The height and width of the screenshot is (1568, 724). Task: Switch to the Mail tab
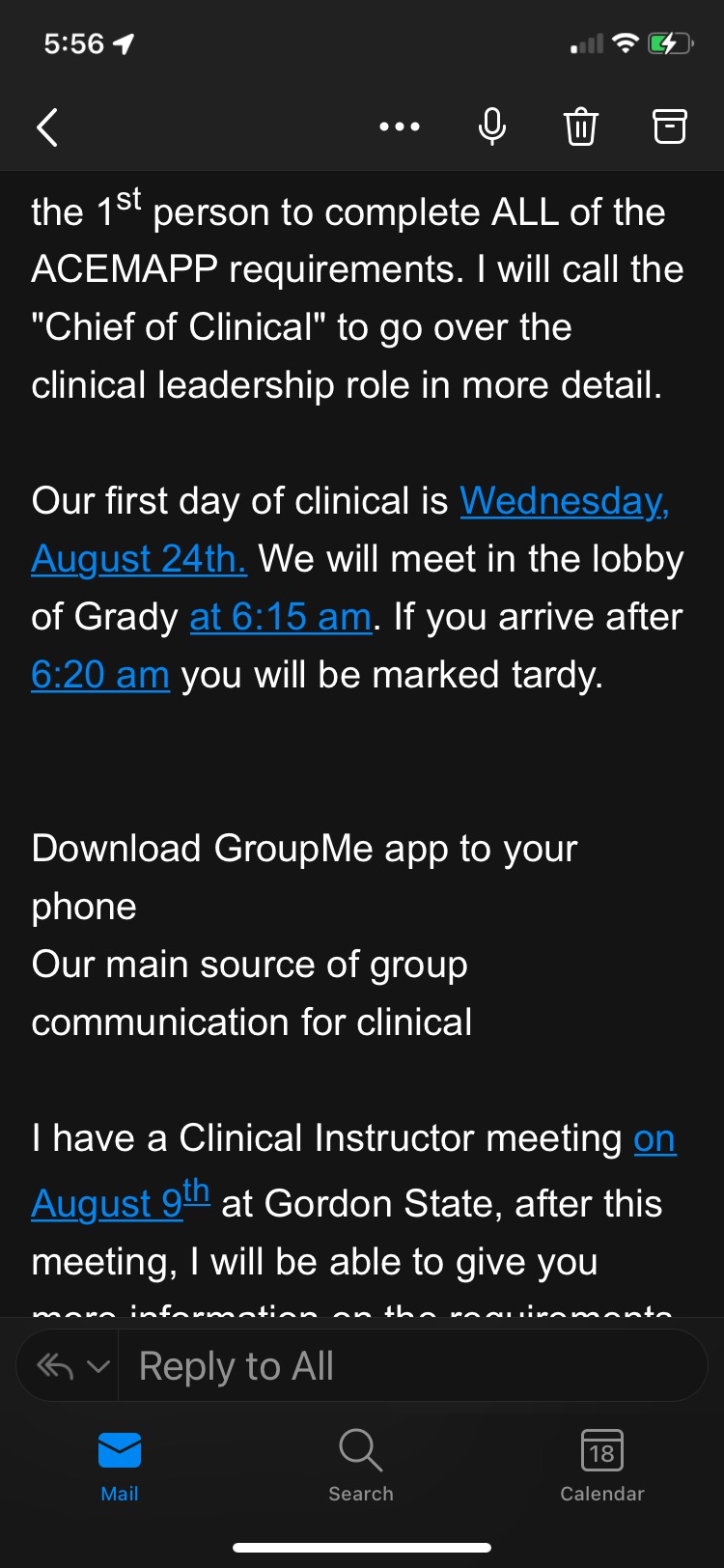click(x=120, y=1467)
